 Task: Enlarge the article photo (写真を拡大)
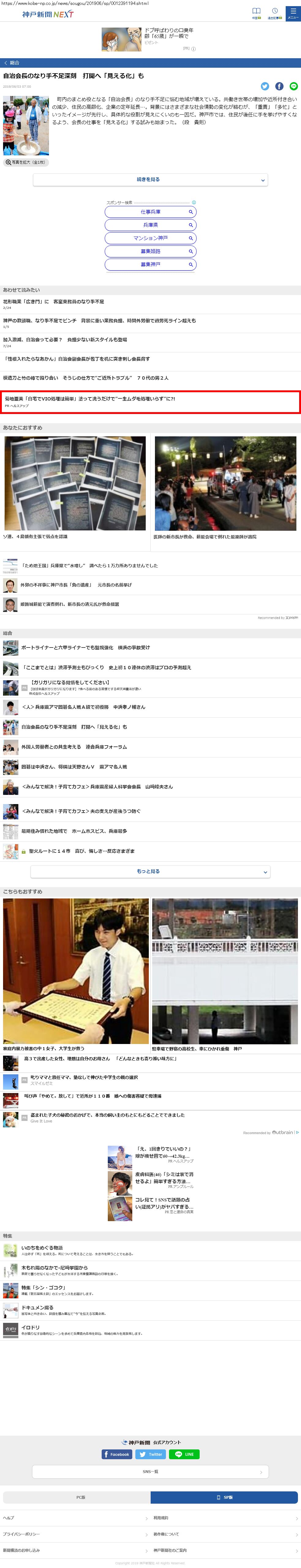pyautogui.click(x=25, y=162)
